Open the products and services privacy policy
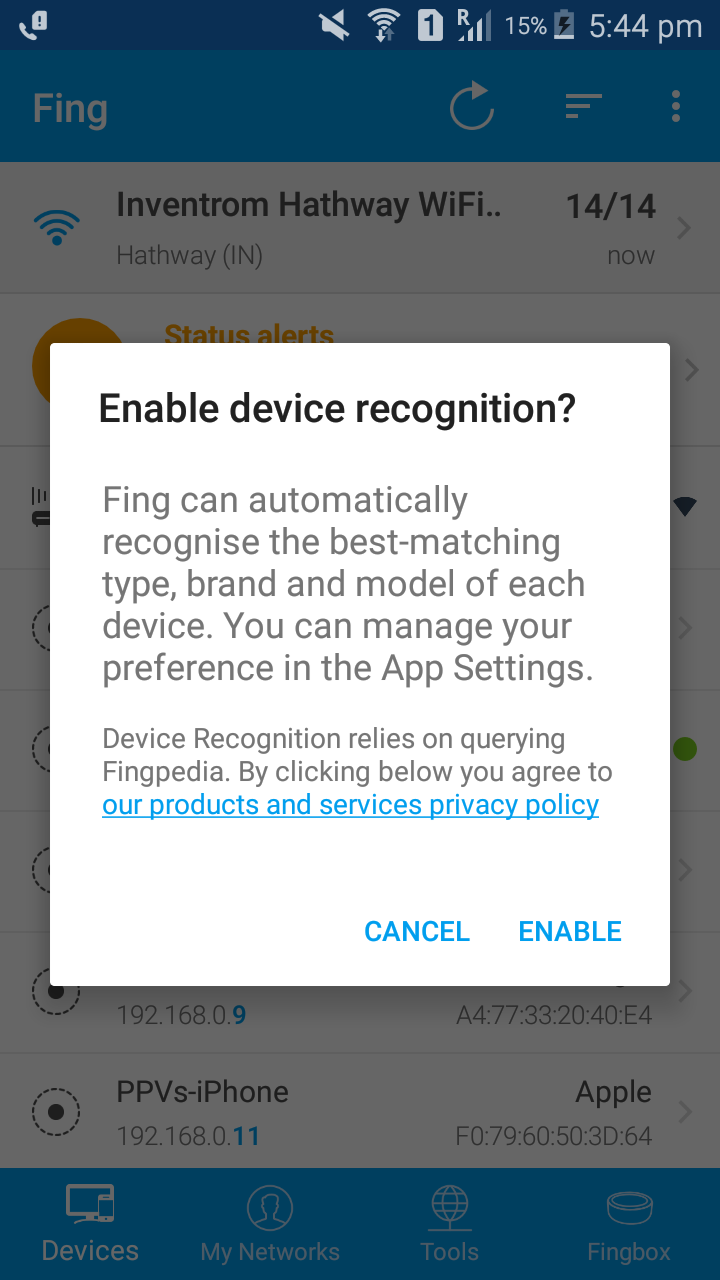The height and width of the screenshot is (1280, 720). (x=350, y=805)
